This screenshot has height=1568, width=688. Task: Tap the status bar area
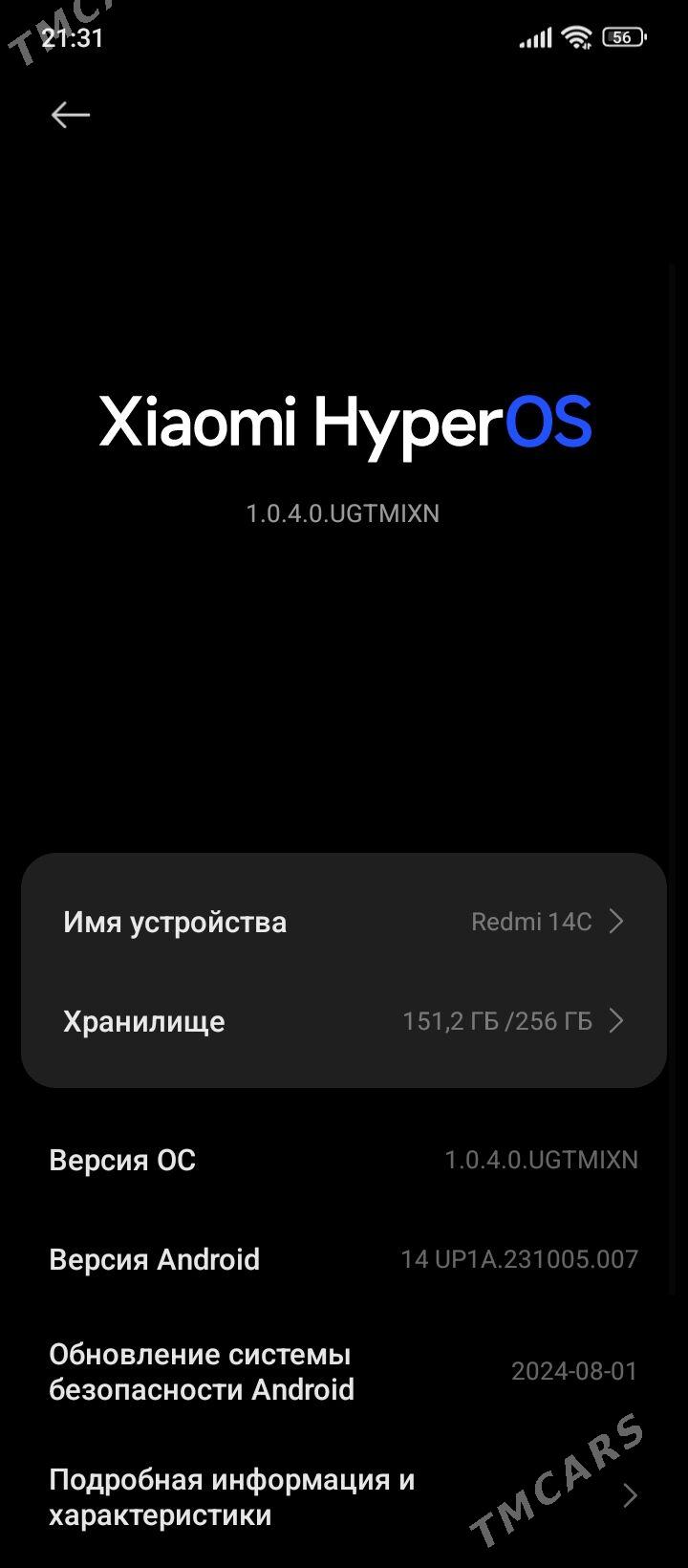[x=344, y=35]
